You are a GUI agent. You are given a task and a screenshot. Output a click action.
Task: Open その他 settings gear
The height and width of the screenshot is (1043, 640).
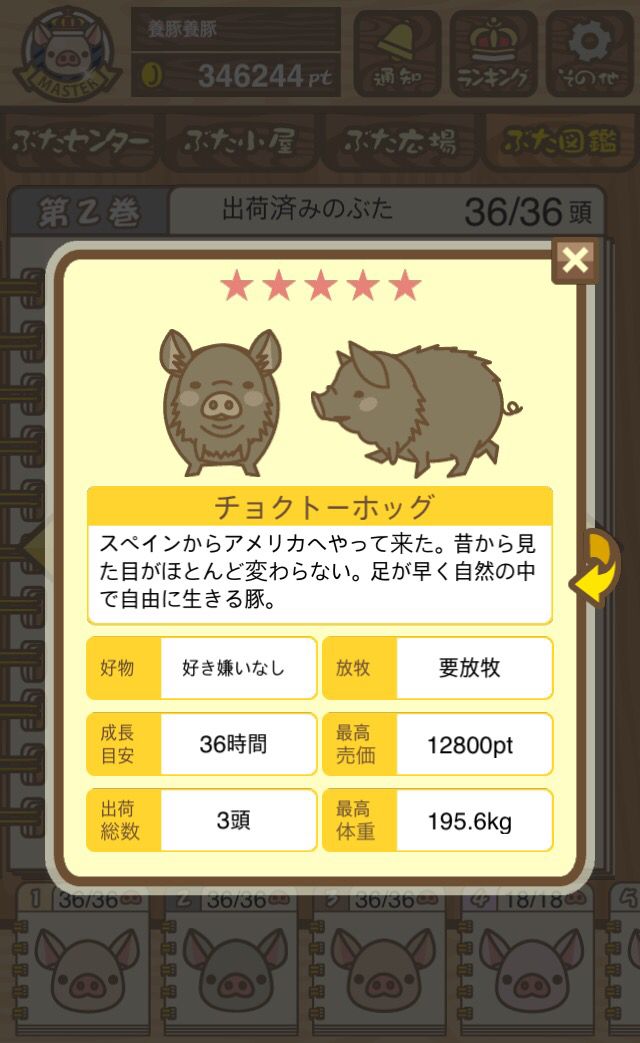pyautogui.click(x=589, y=54)
